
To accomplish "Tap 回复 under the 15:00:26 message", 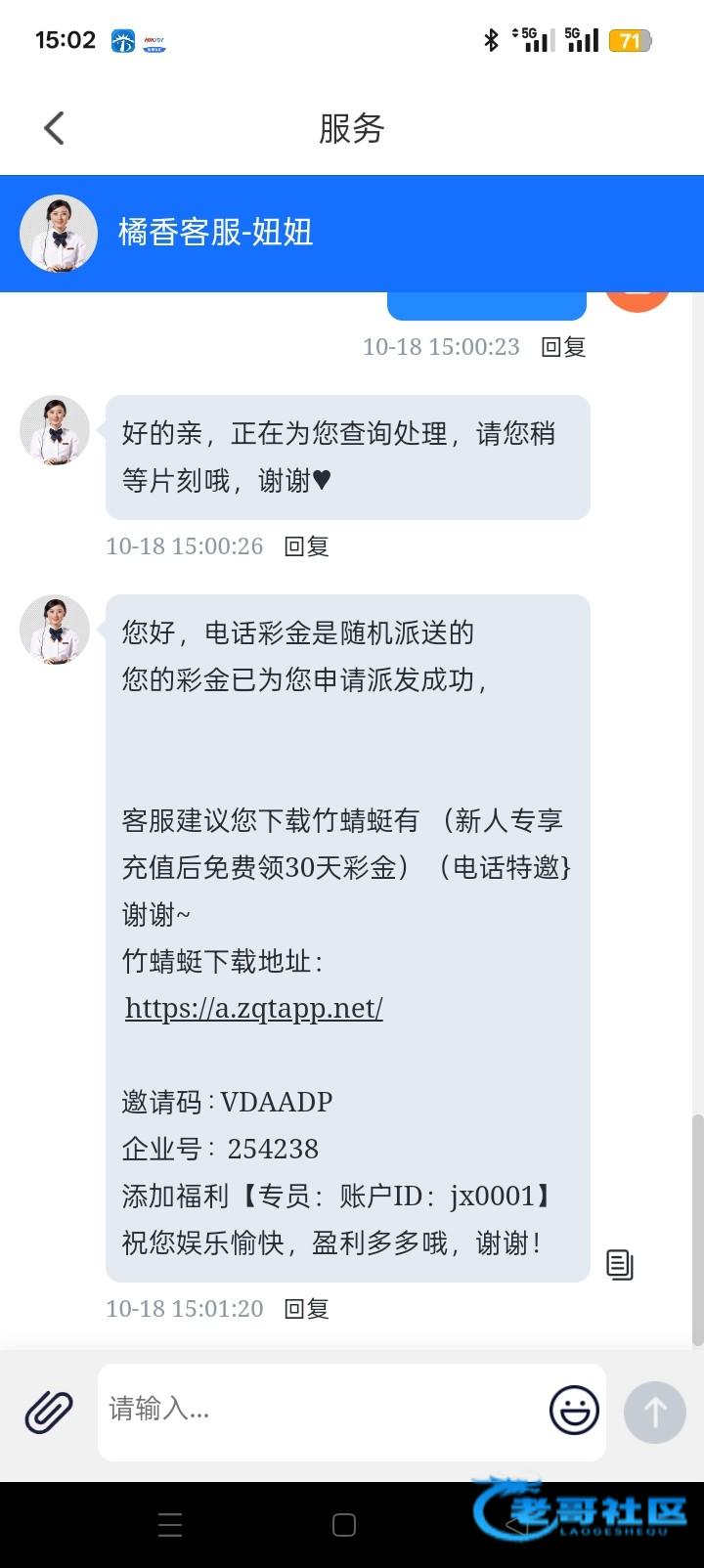I will pyautogui.click(x=306, y=546).
